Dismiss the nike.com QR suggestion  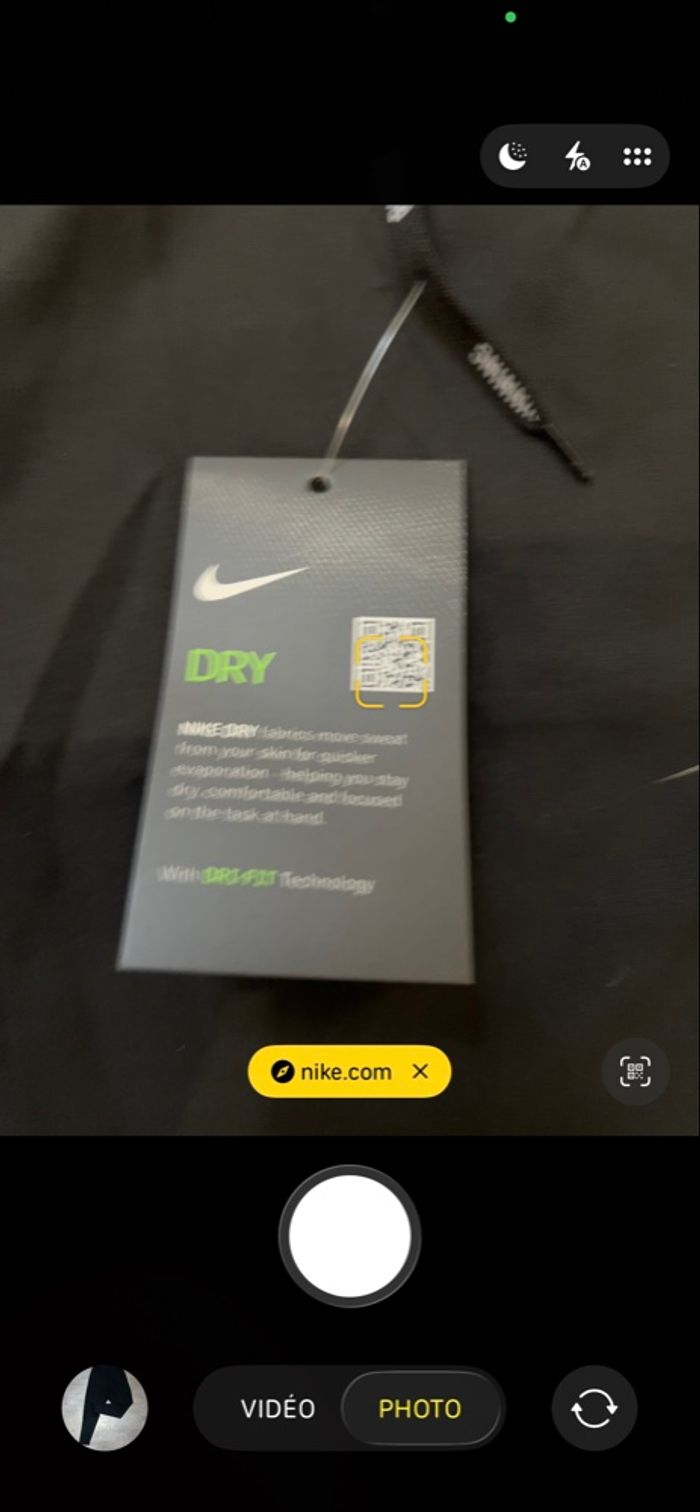[421, 1072]
